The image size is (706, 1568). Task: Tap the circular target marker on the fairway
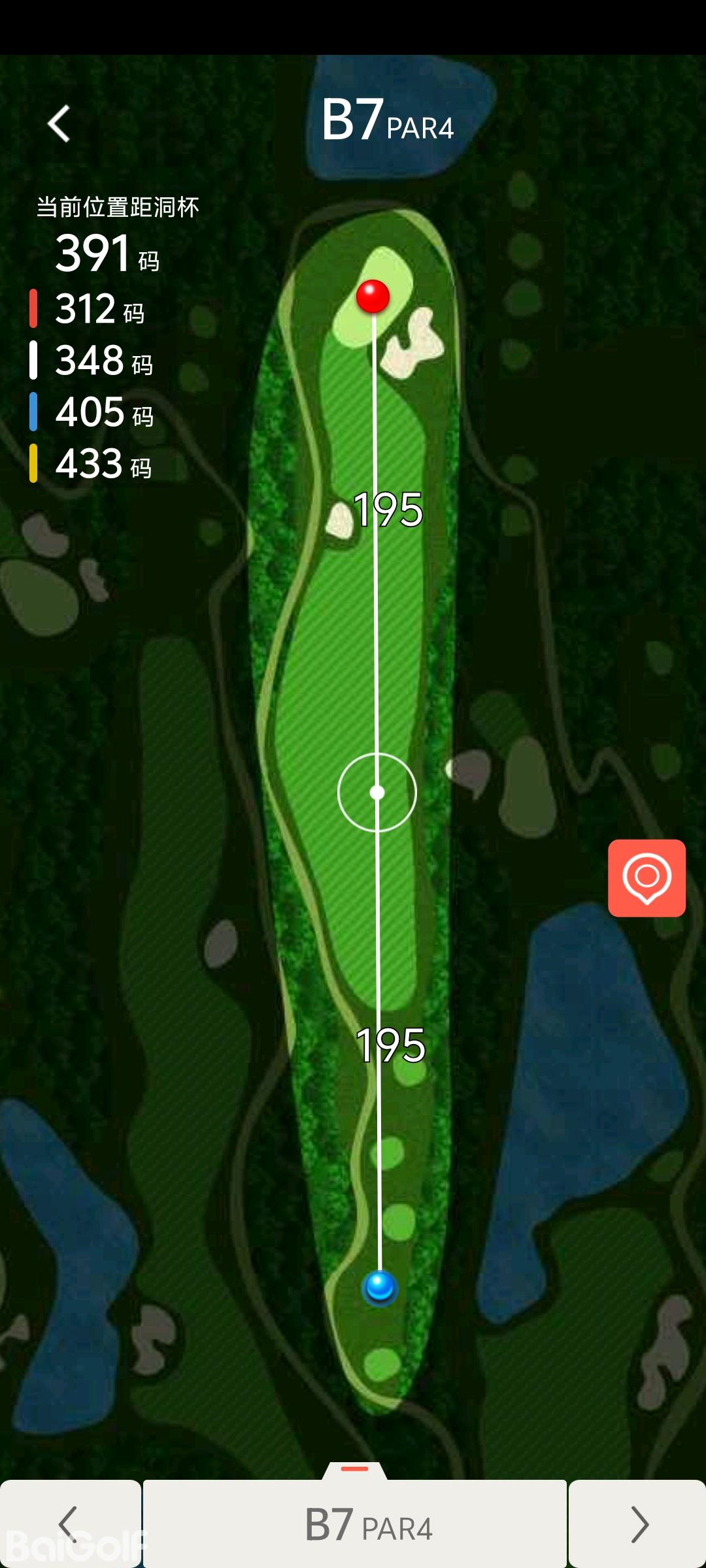[x=377, y=792]
